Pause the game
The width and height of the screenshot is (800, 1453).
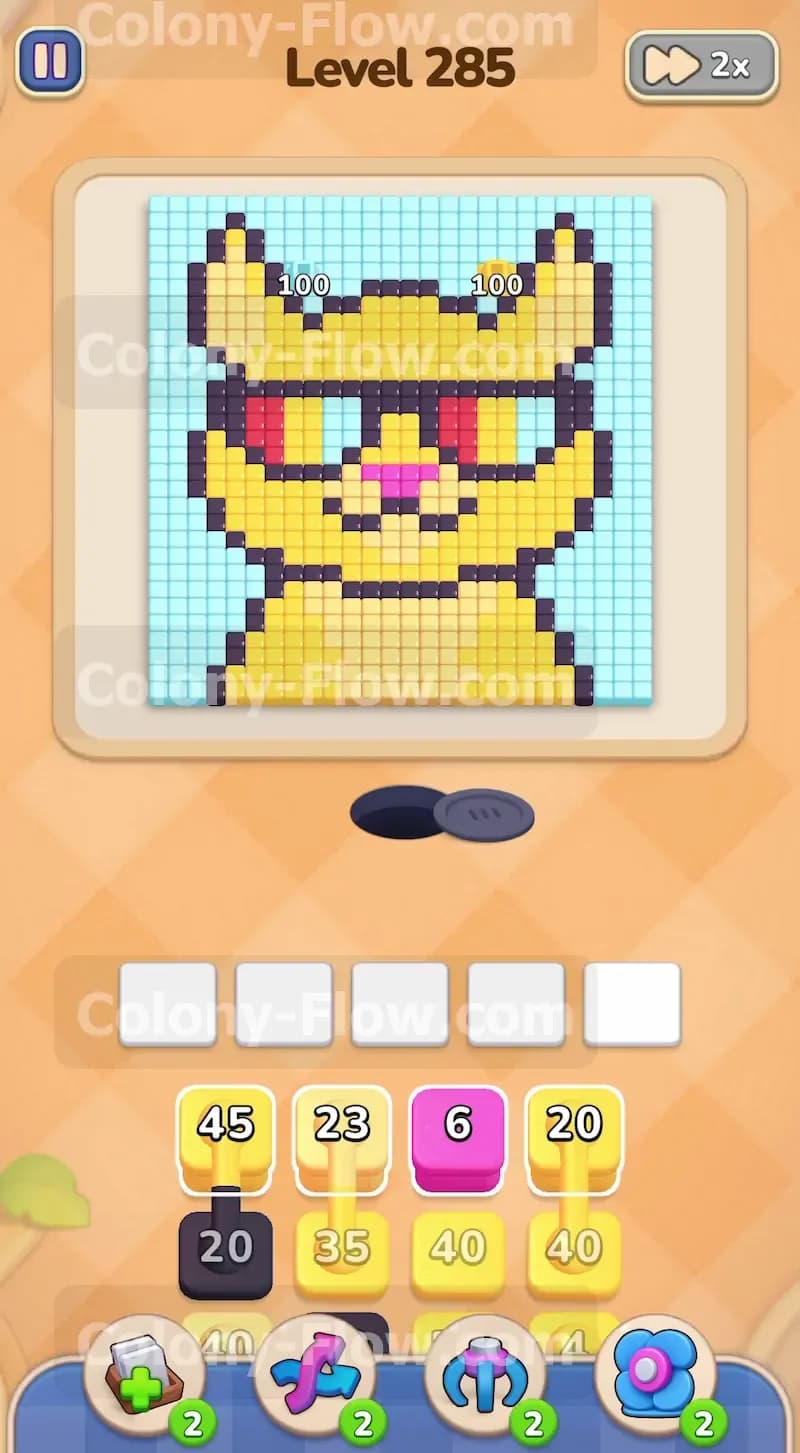(x=49, y=60)
